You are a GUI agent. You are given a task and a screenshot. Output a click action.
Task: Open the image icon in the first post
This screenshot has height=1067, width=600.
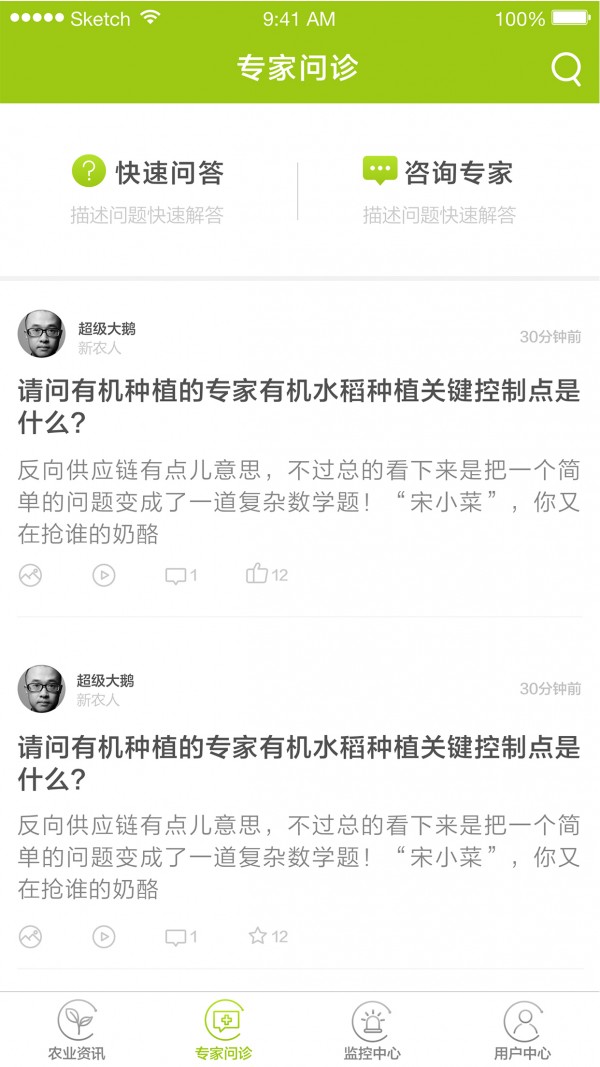(x=30, y=575)
